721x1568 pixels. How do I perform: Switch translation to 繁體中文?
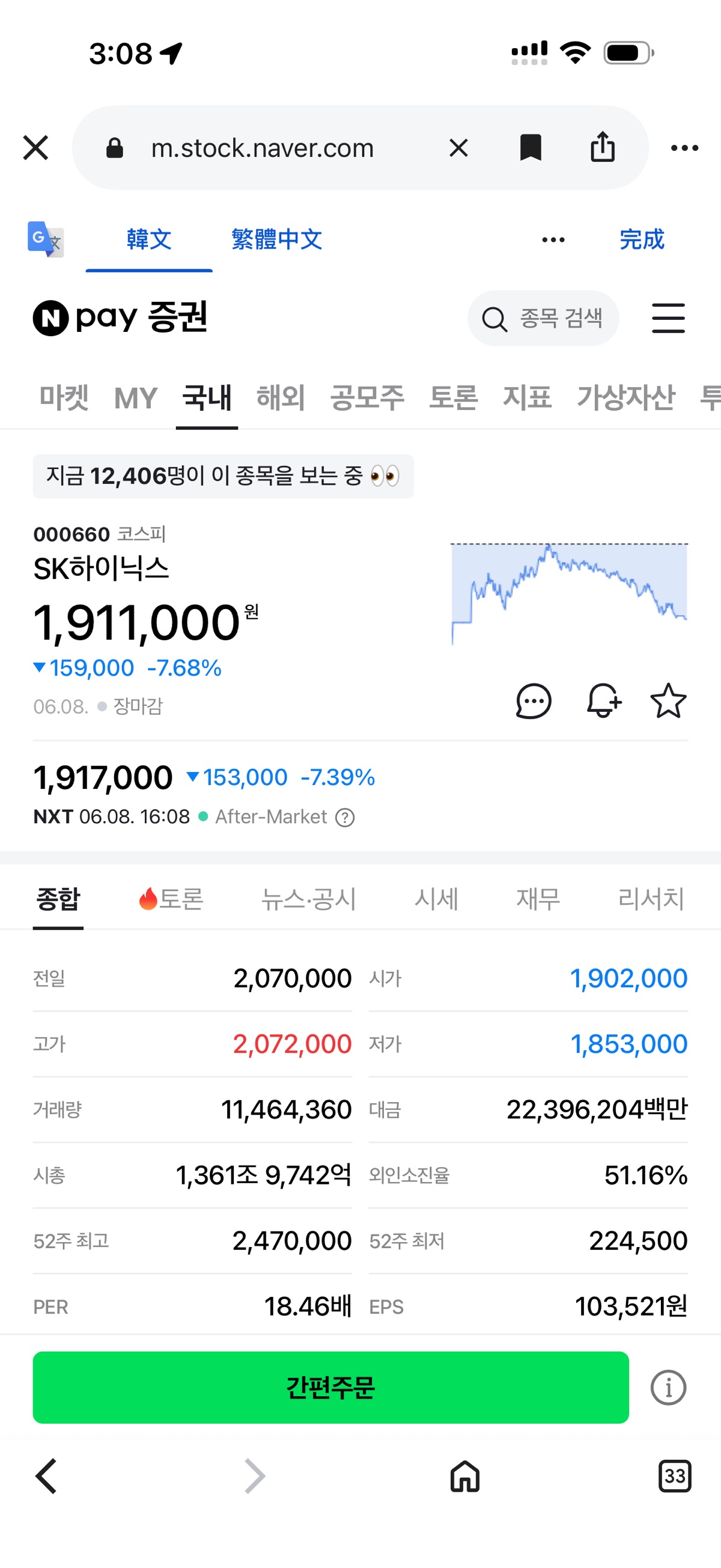click(x=277, y=239)
